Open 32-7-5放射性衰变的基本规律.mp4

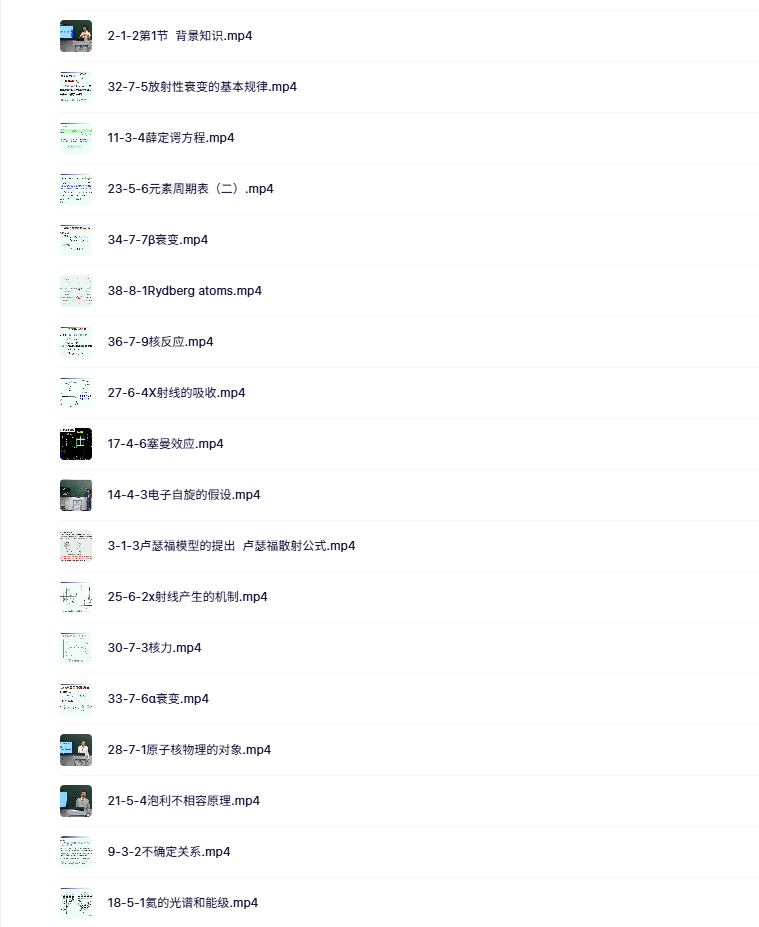202,87
